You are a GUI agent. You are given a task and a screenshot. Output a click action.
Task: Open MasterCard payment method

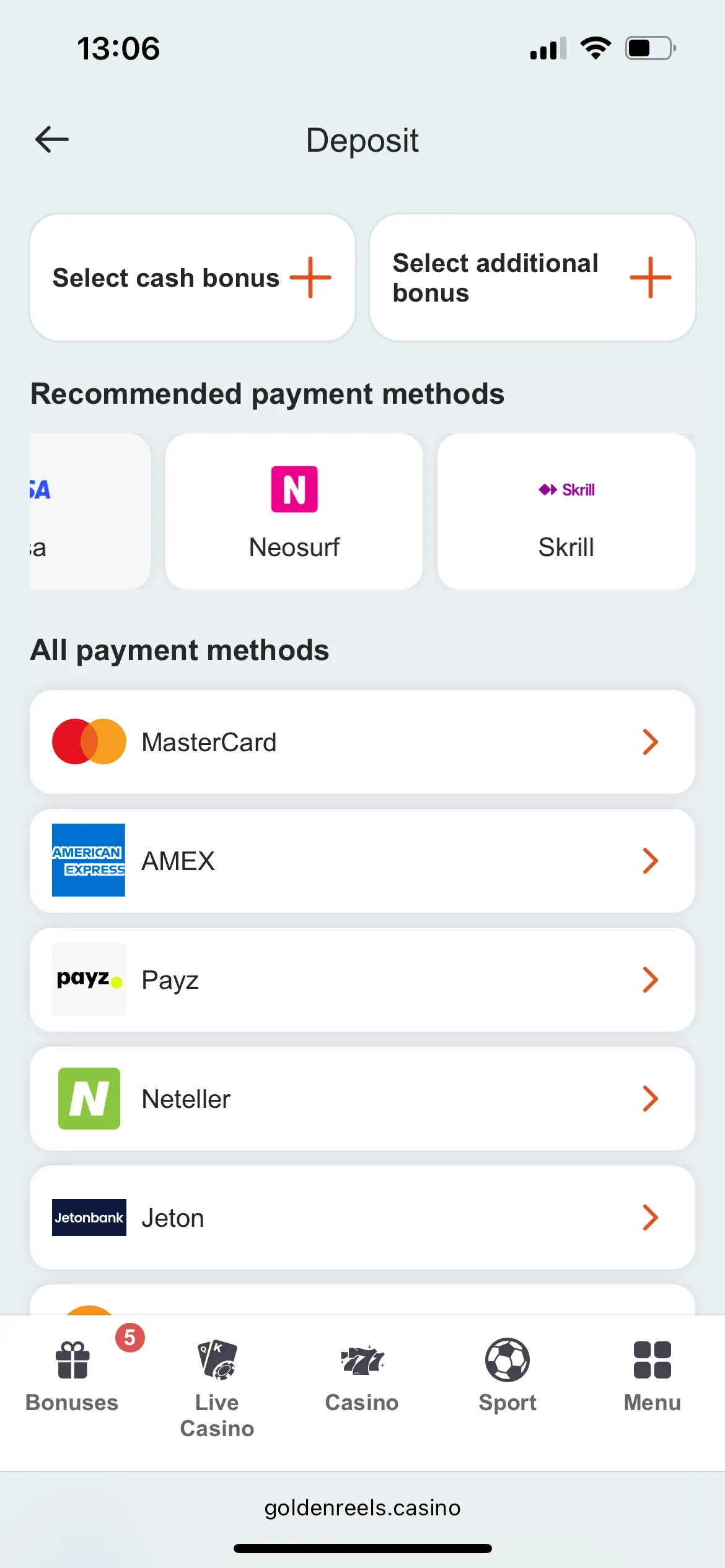pyautogui.click(x=362, y=742)
